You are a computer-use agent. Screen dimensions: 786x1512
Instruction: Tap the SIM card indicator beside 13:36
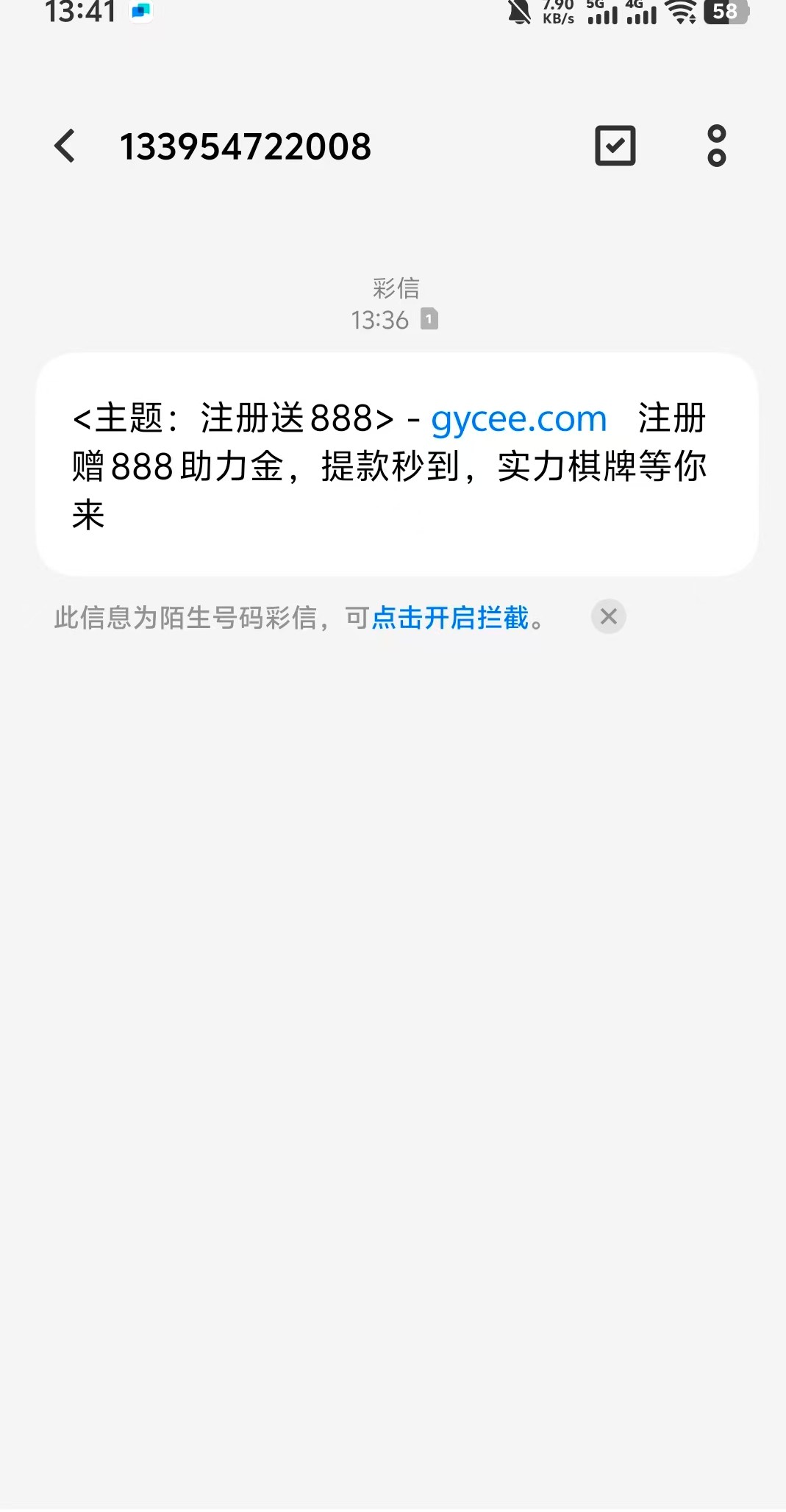[428, 320]
